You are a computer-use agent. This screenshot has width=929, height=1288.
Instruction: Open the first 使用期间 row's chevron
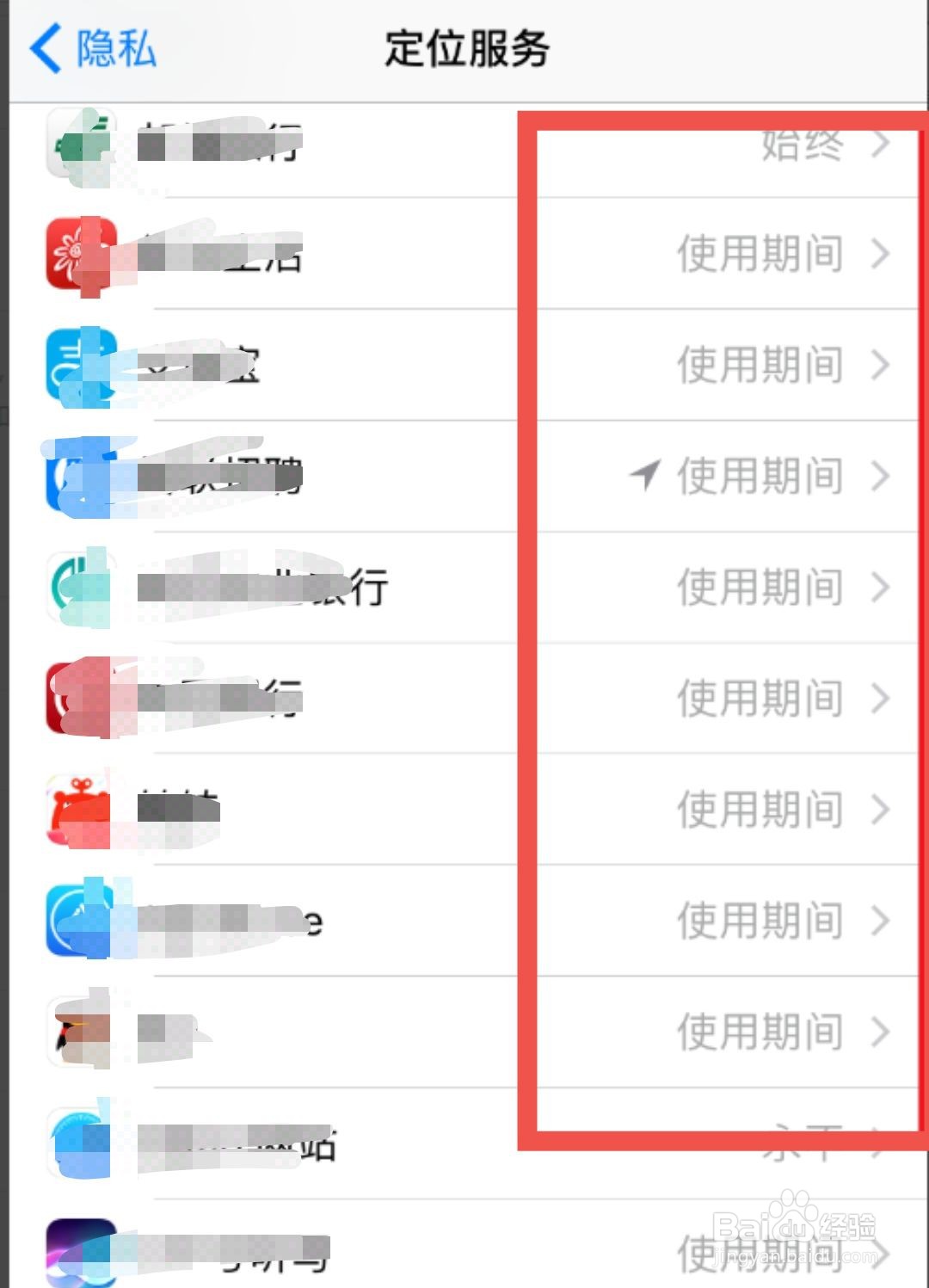(x=881, y=255)
